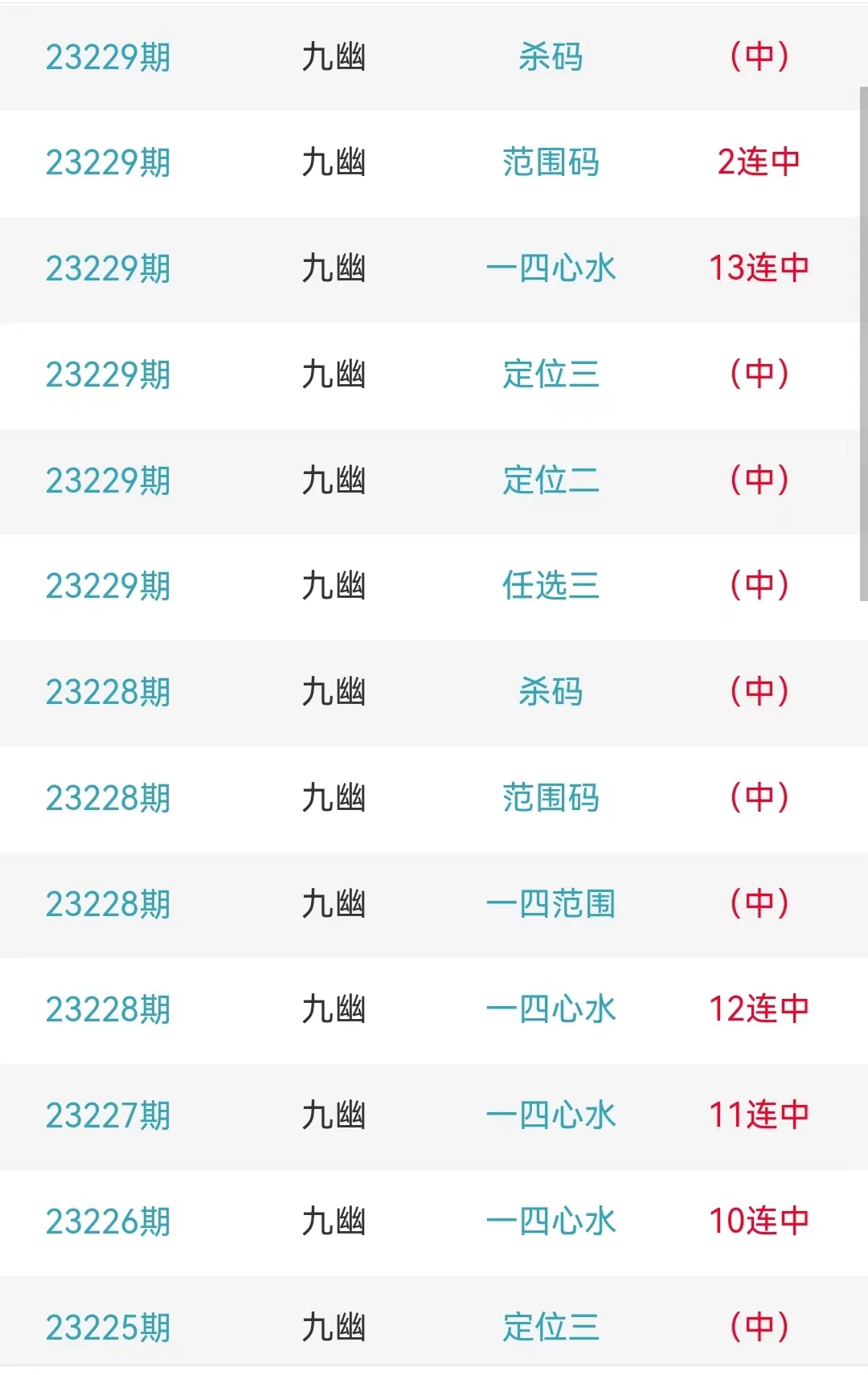Image resolution: width=868 pixels, height=1375 pixels.
Task: Select the 23229期 定位二 entry
Action: [x=551, y=481]
